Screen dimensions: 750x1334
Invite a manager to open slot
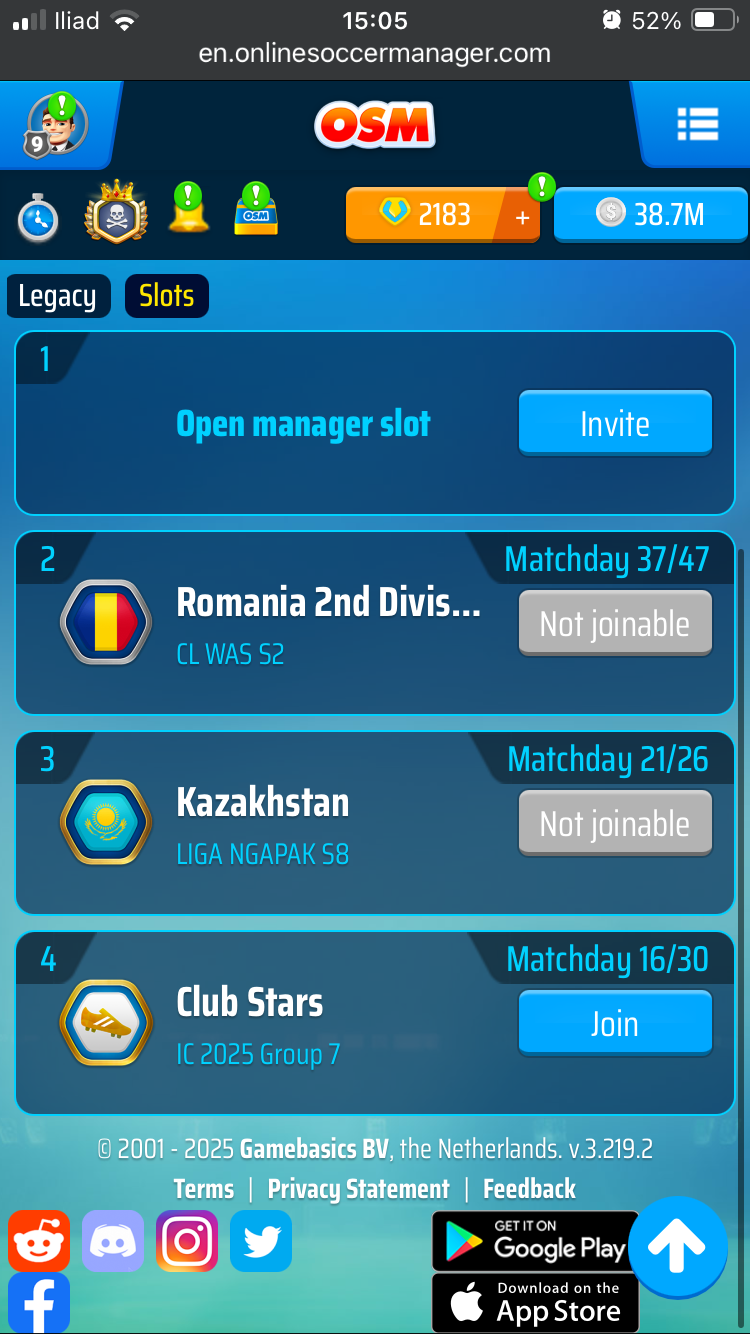click(614, 424)
